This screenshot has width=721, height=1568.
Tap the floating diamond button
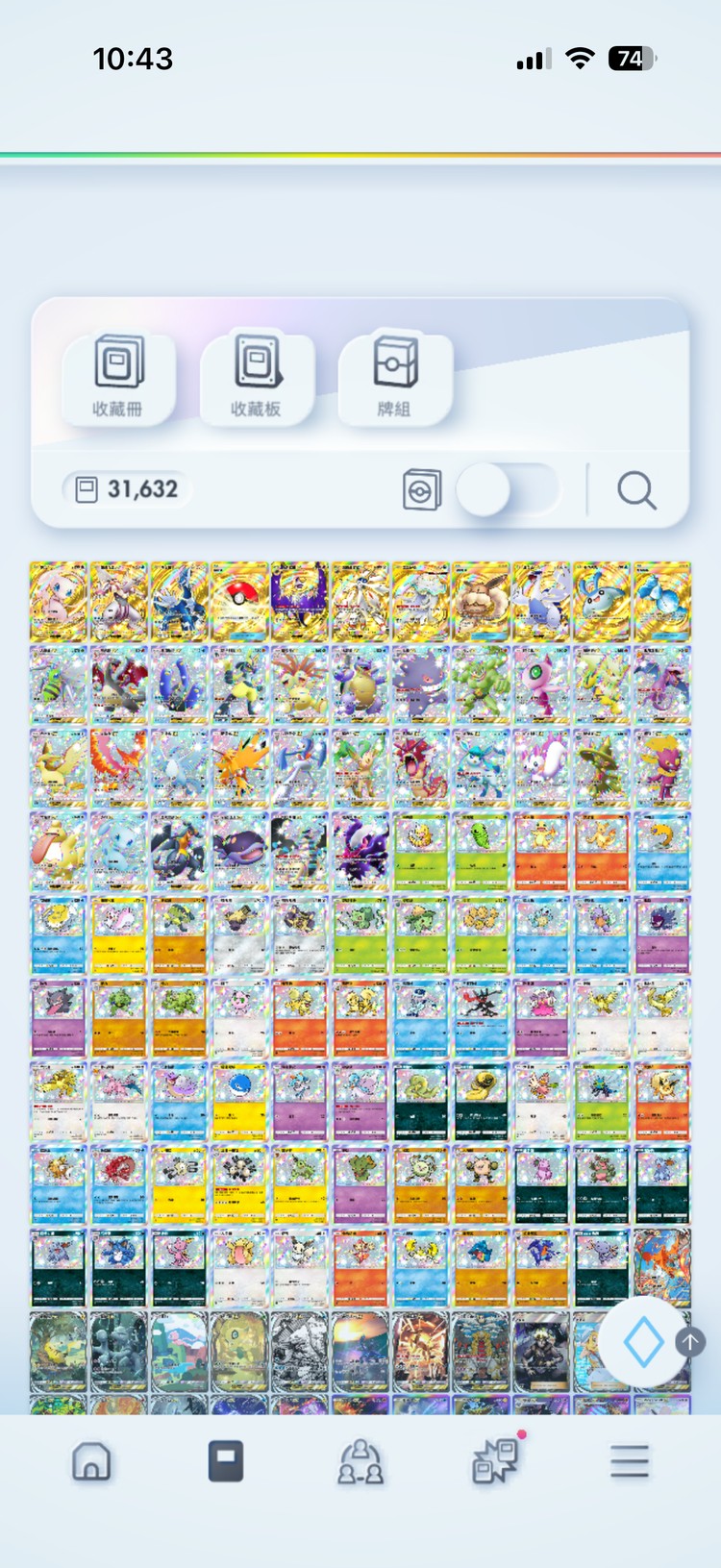point(643,1341)
